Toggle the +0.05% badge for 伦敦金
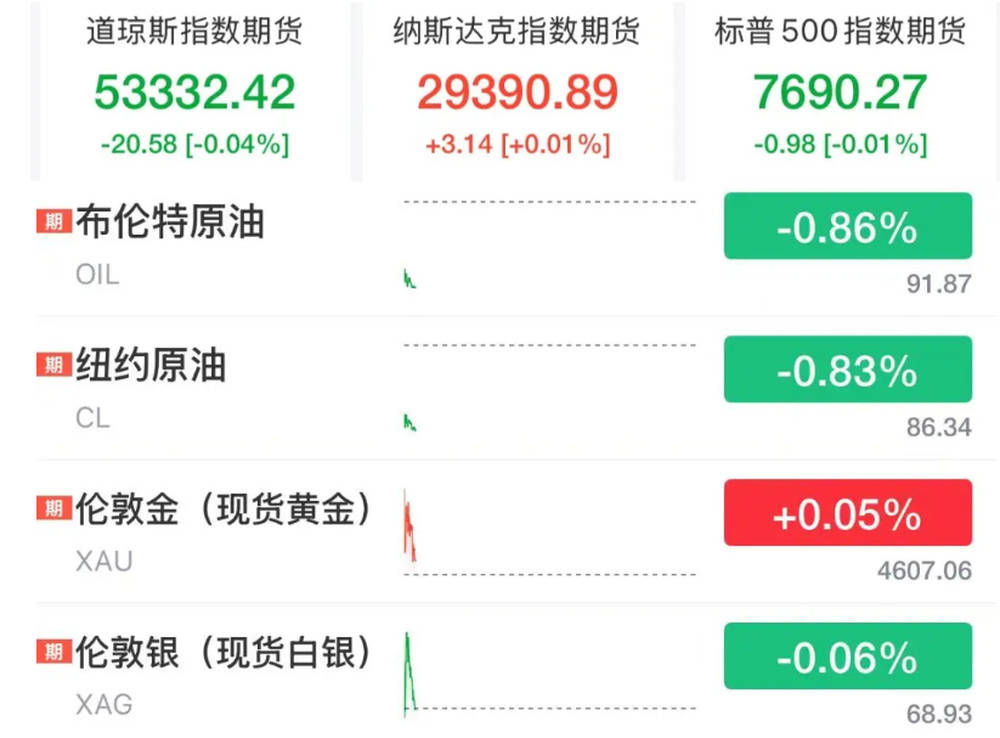This screenshot has height=738, width=1000. (848, 513)
